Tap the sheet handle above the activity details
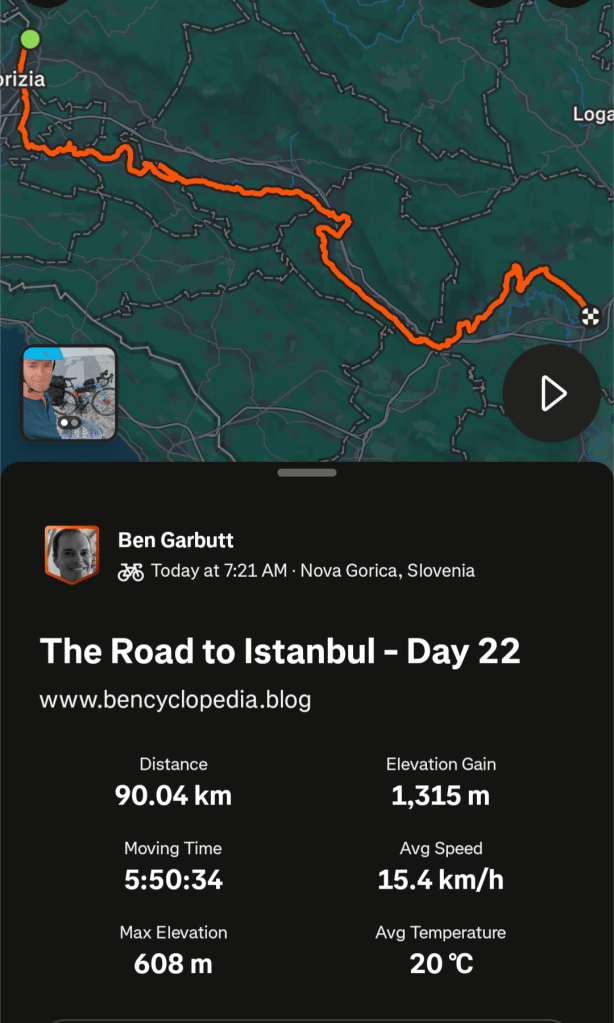Screen dimensions: 614x1023 tap(307, 472)
